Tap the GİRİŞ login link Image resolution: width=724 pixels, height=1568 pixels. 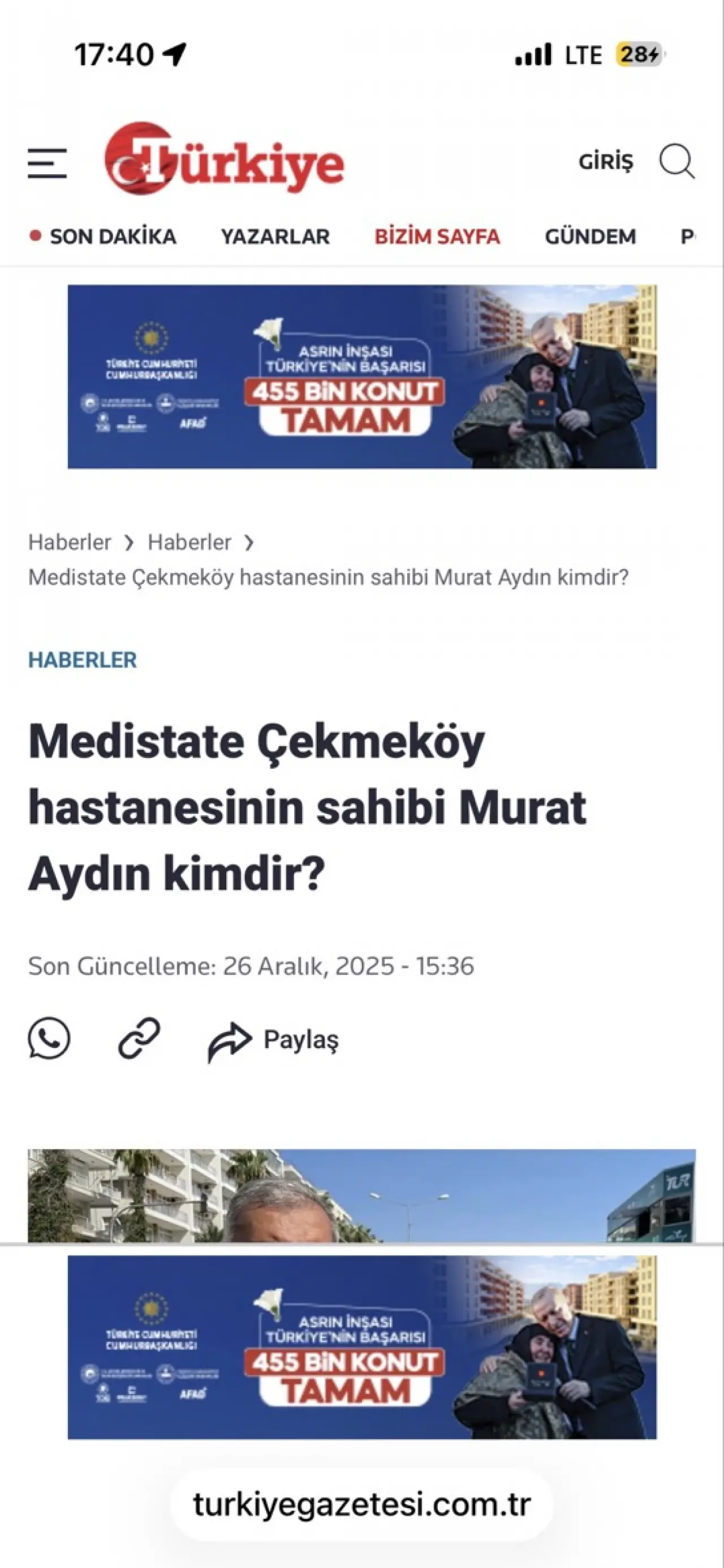[605, 162]
